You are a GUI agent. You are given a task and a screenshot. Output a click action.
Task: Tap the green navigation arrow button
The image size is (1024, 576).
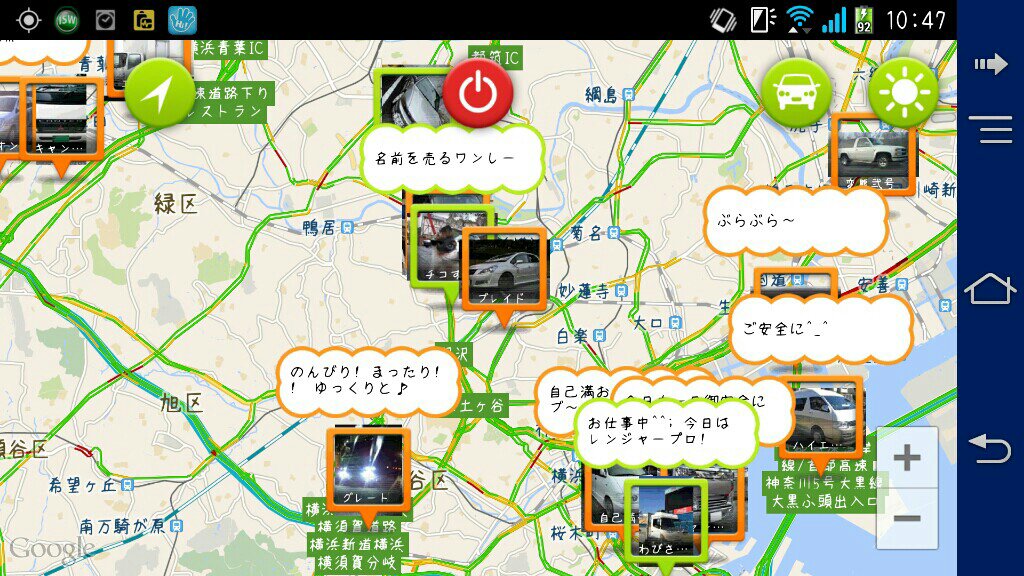(159, 94)
